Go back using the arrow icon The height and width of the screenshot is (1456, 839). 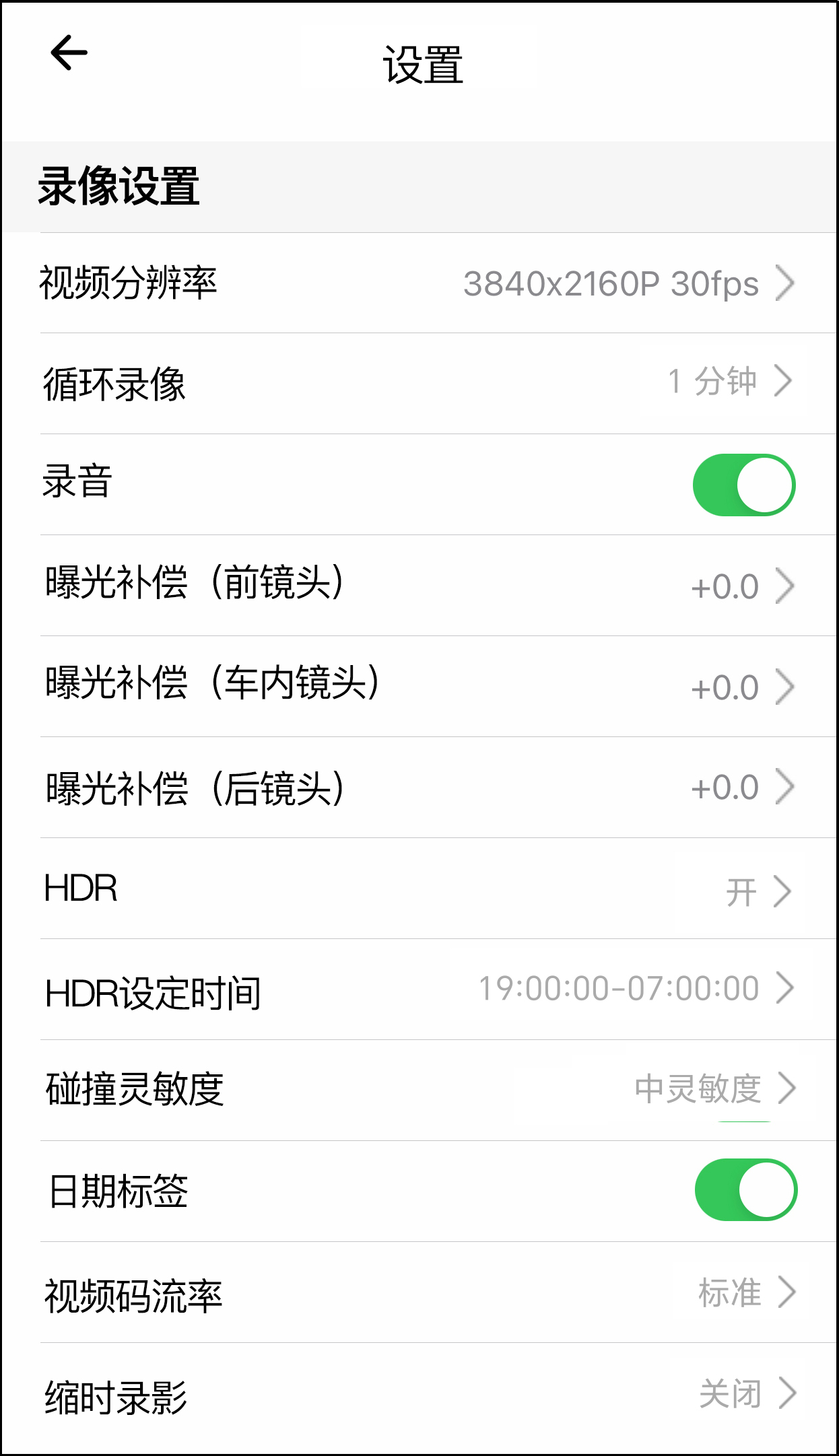tap(69, 53)
